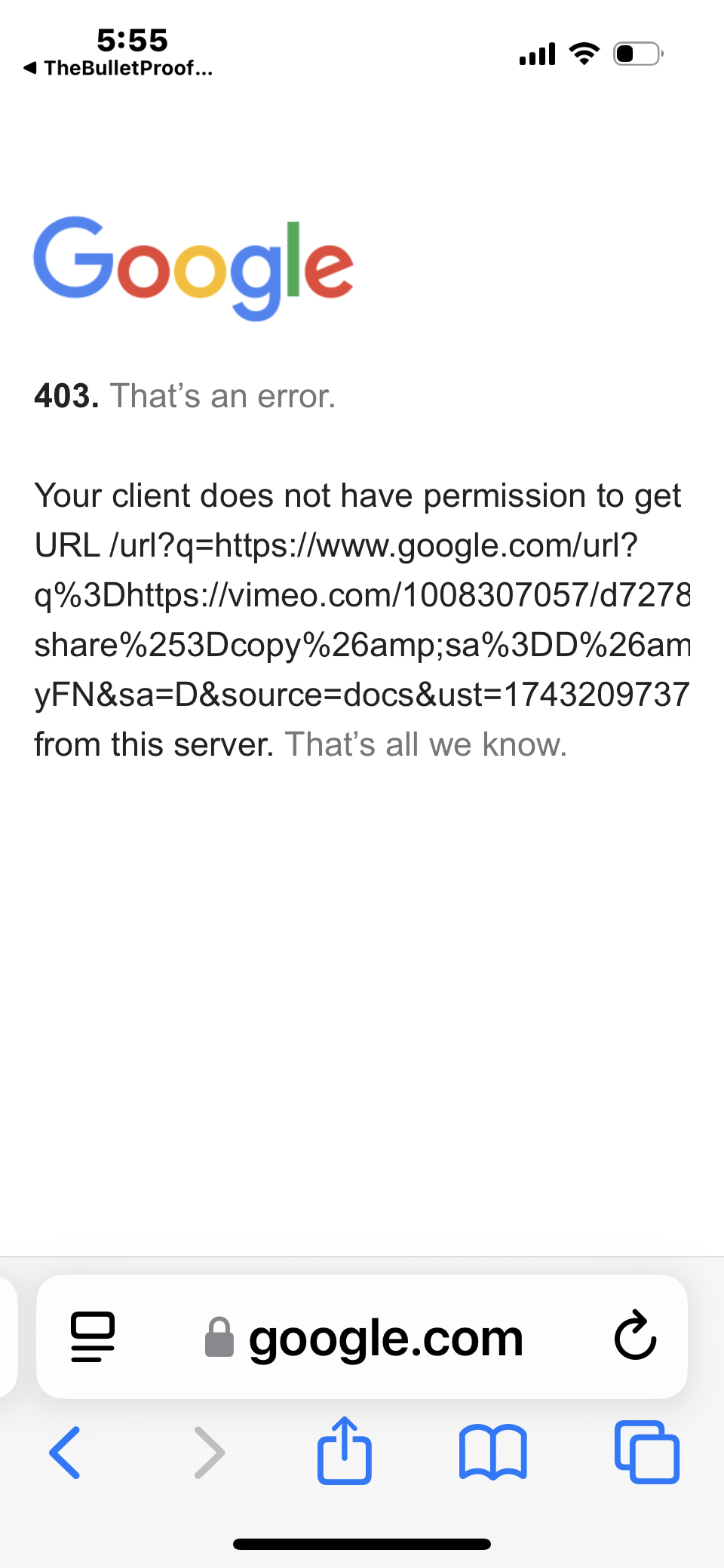Open the share sheet

point(344,1450)
